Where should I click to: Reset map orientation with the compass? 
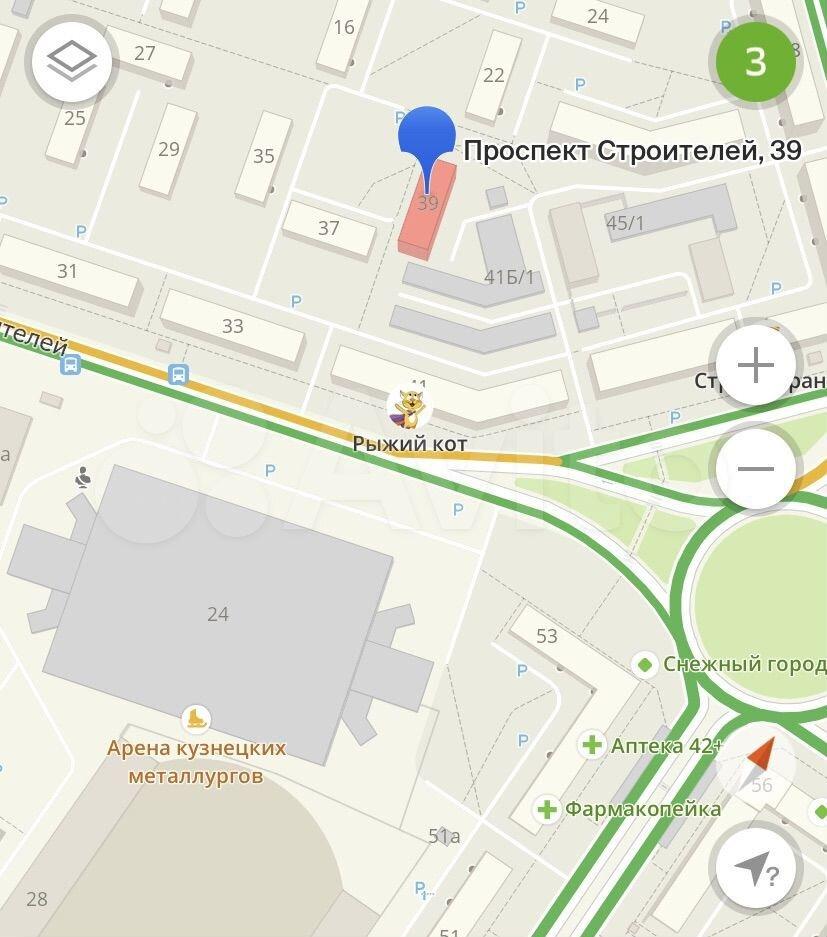pyautogui.click(x=759, y=758)
